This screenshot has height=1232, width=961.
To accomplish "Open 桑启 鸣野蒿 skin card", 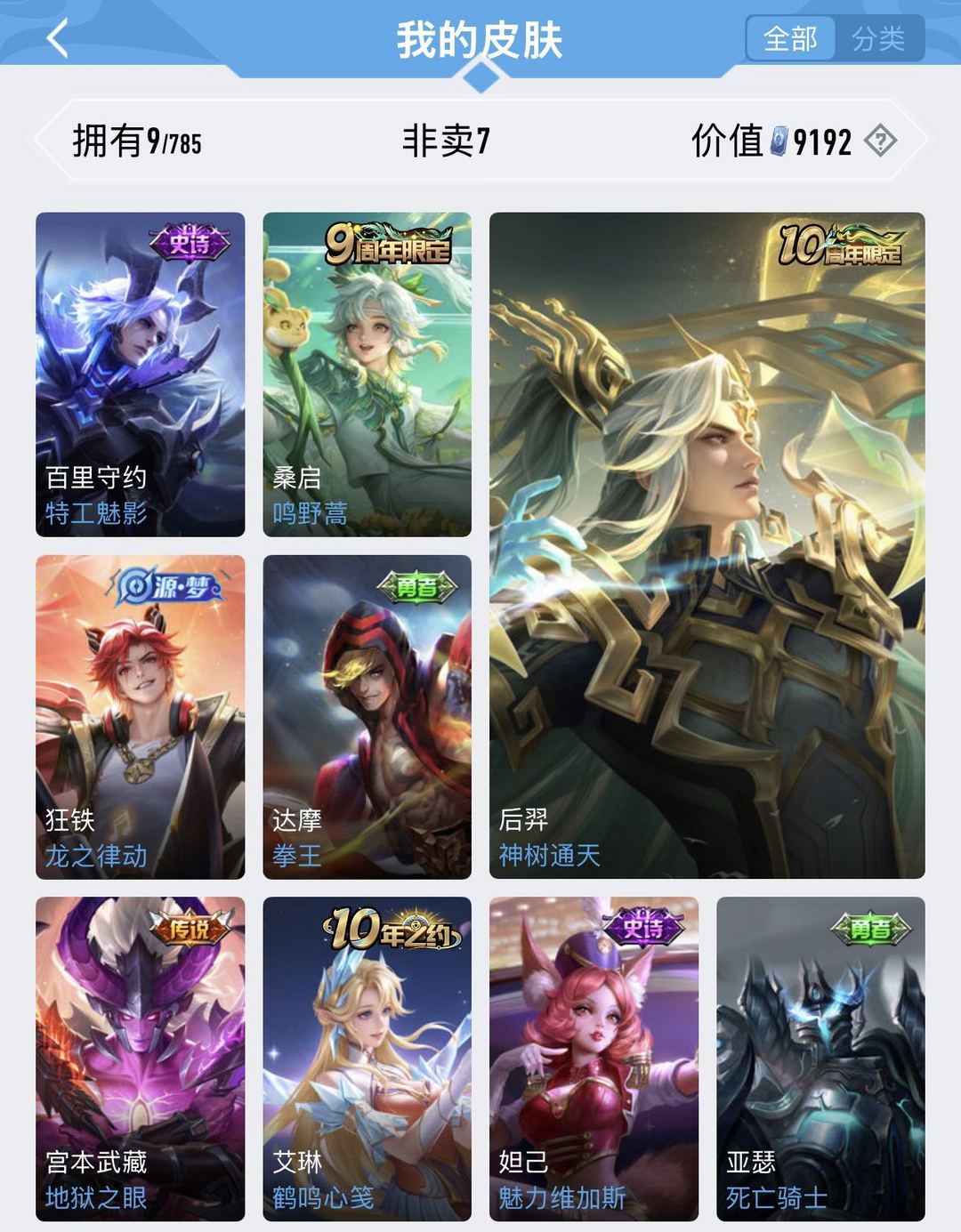I will pos(367,374).
